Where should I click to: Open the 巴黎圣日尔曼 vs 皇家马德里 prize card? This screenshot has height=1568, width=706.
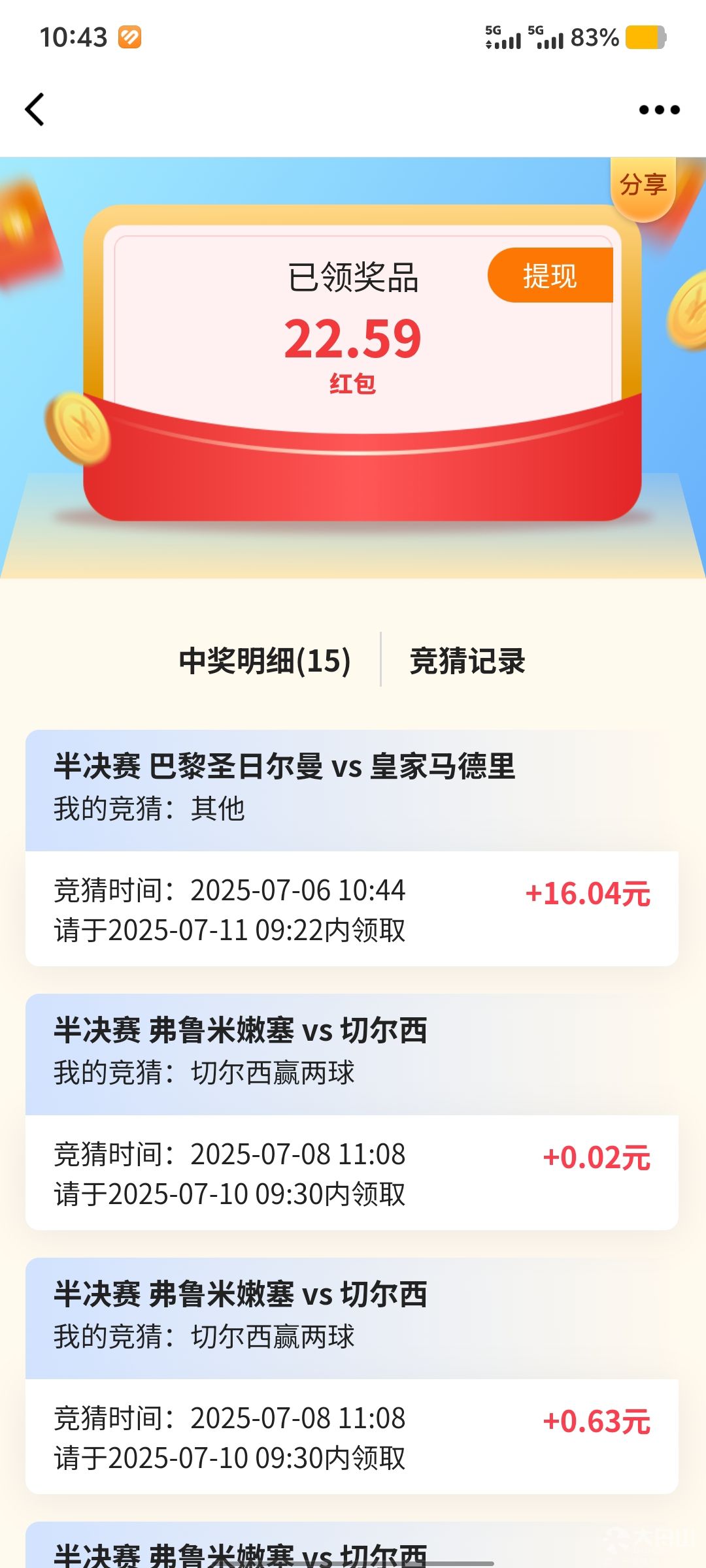click(352, 848)
